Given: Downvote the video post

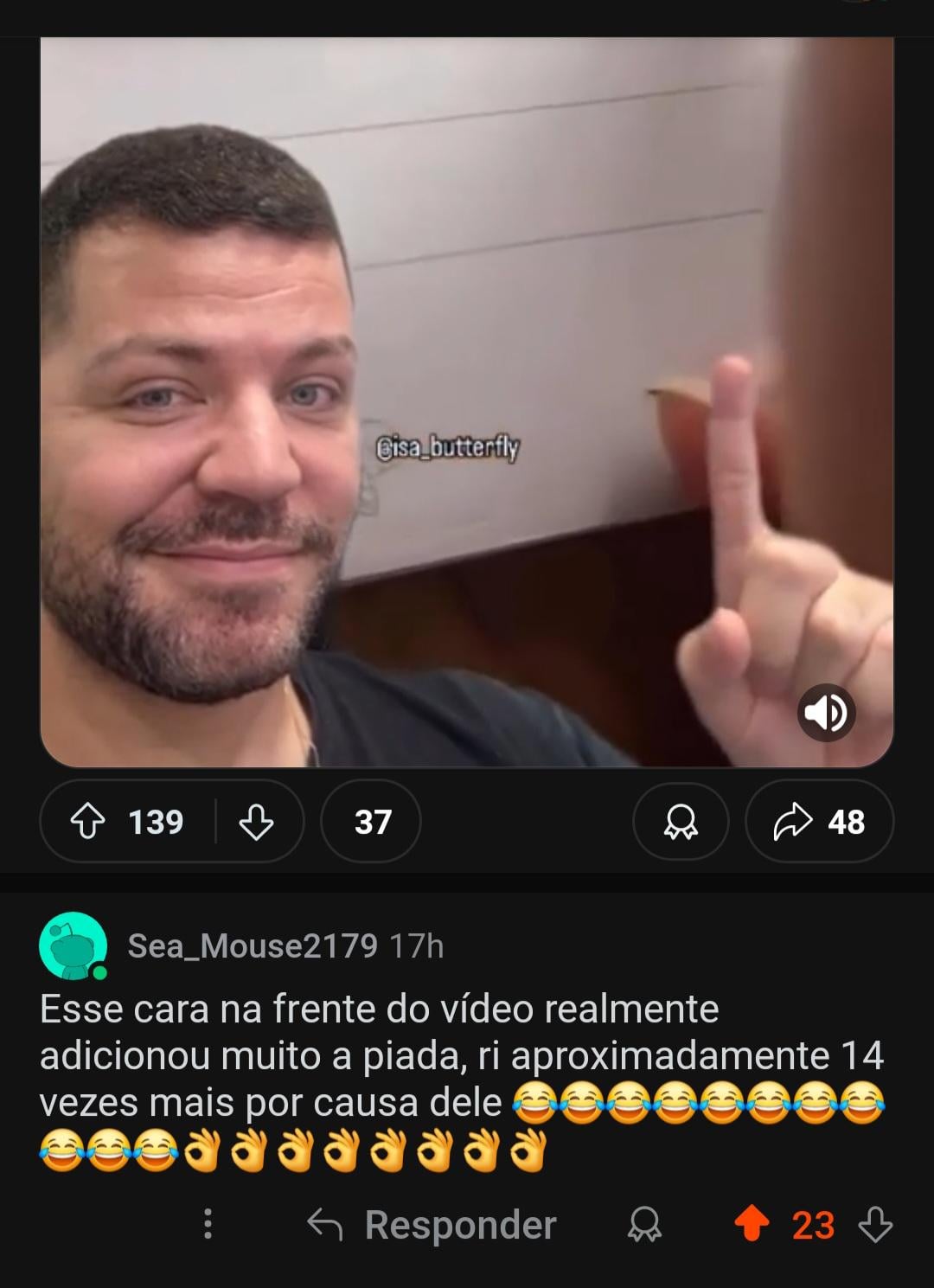Looking at the screenshot, I should 256,822.
